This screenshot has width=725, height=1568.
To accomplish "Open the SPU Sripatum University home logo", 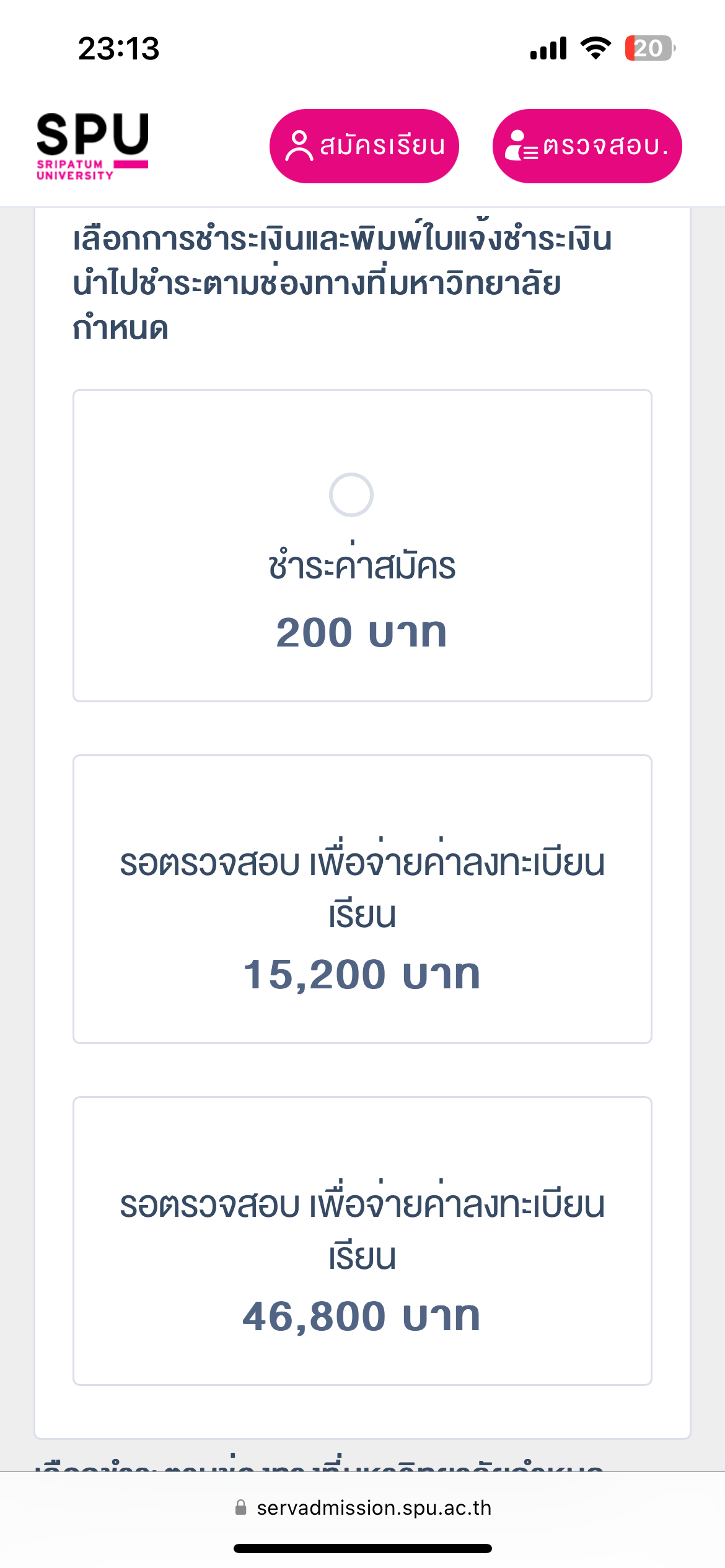I will [93, 146].
